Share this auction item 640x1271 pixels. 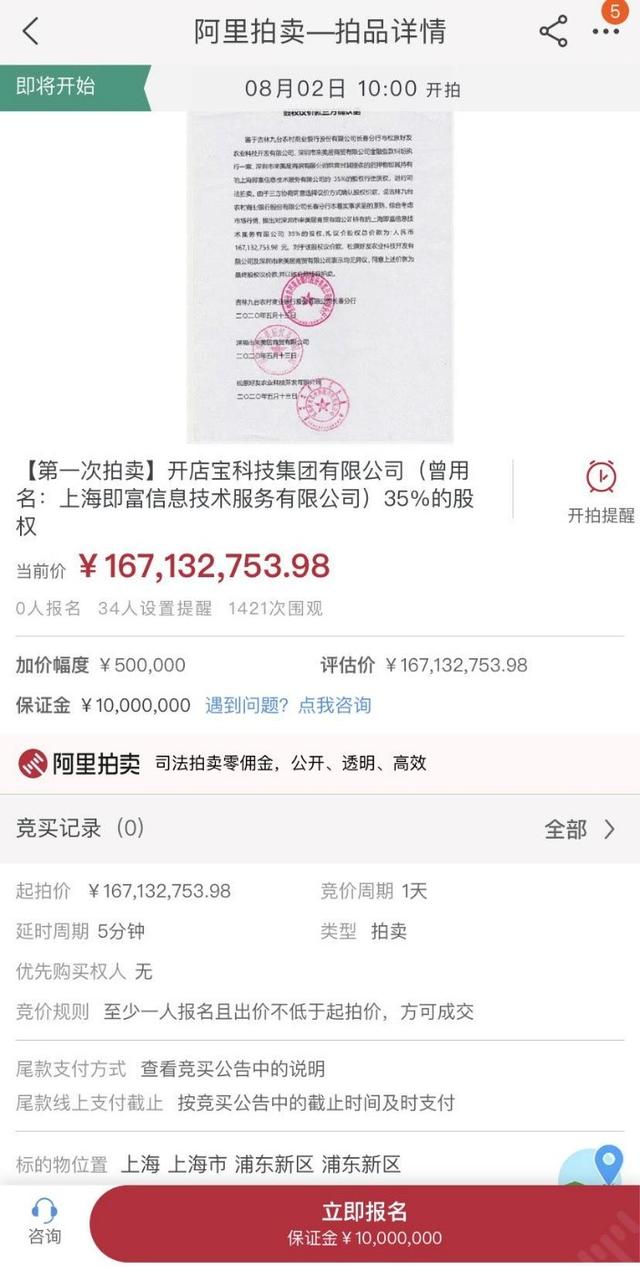point(553,31)
